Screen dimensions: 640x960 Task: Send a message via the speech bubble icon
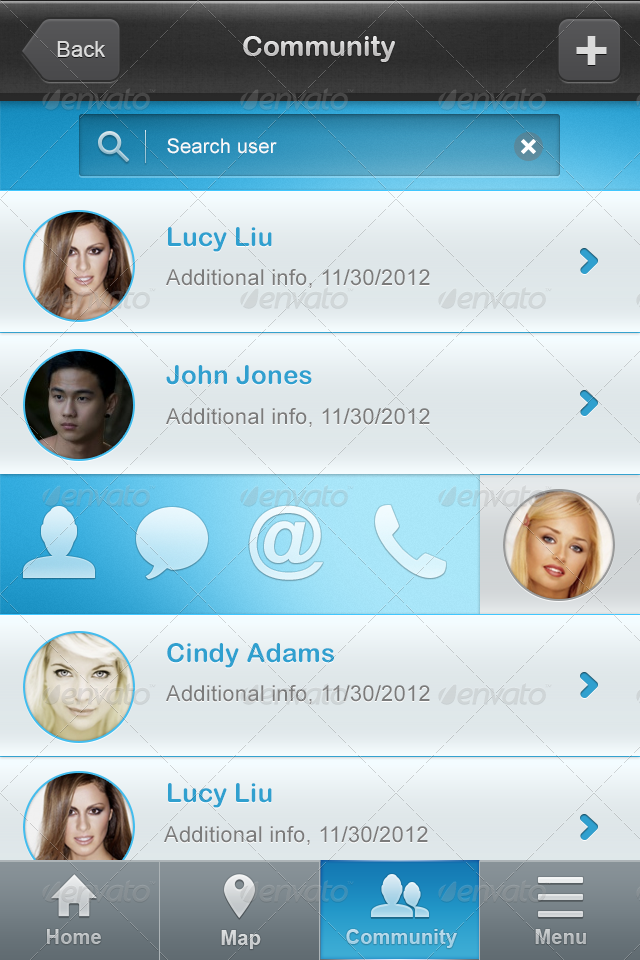[x=171, y=543]
